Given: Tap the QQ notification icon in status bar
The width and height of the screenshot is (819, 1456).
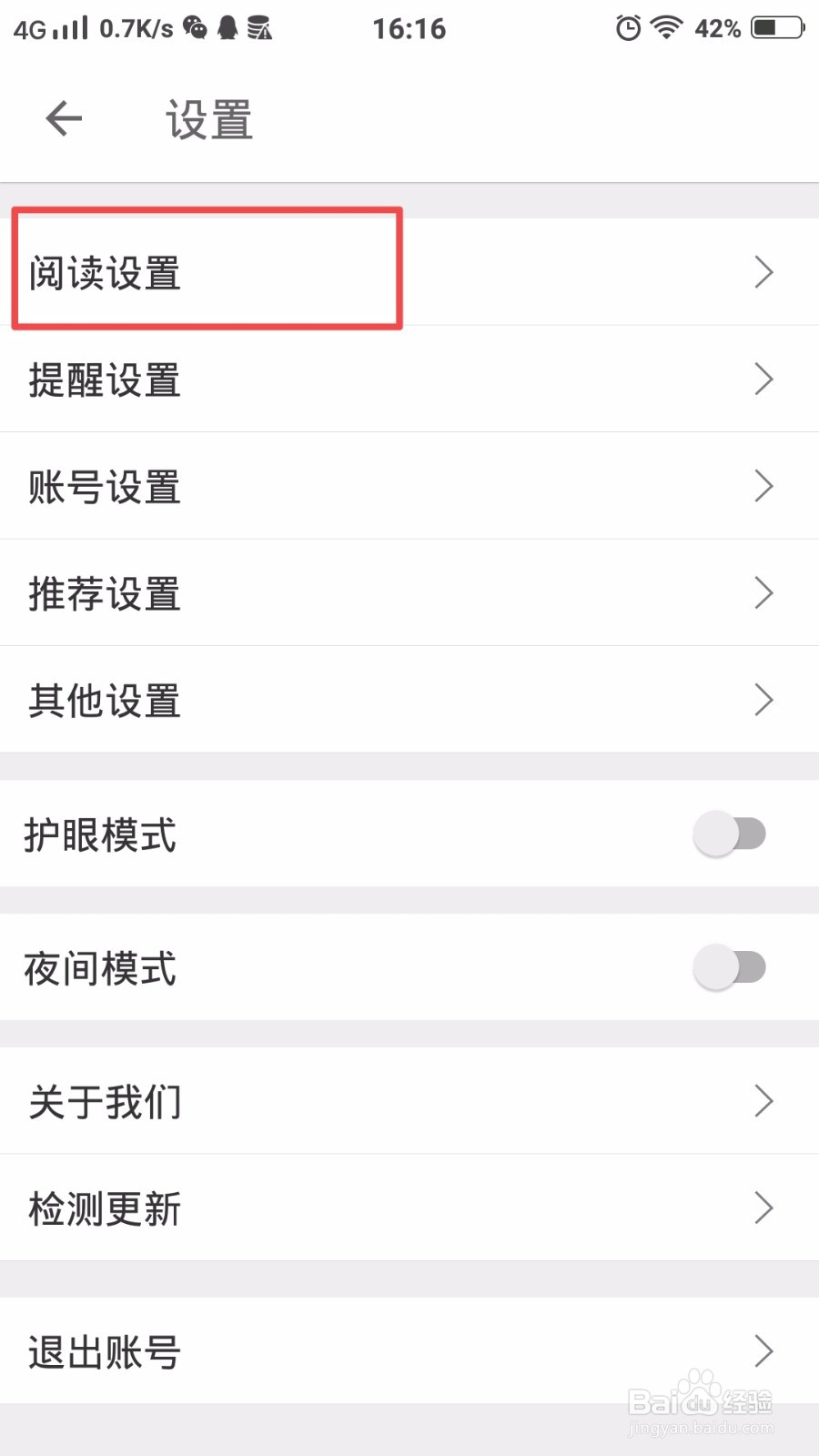Looking at the screenshot, I should click(227, 27).
